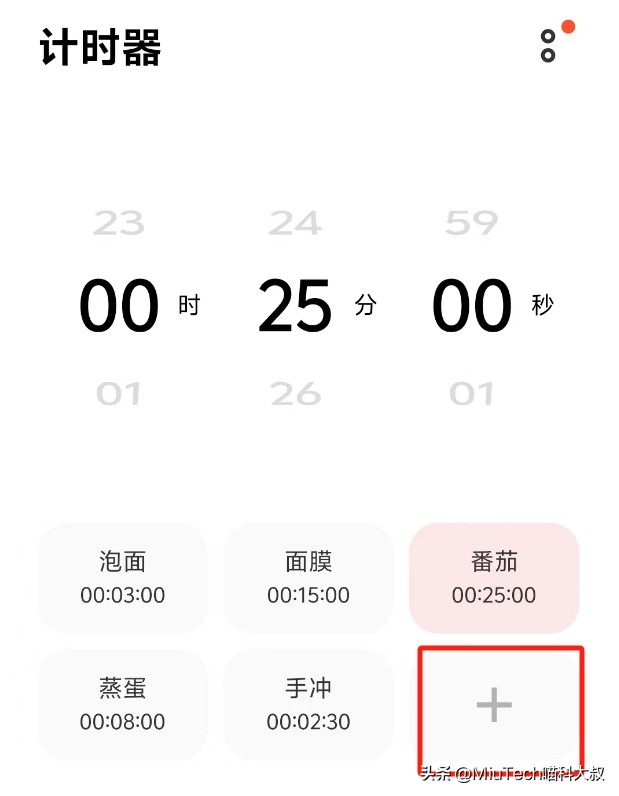Tap 23 in the hours picker

tap(119, 222)
